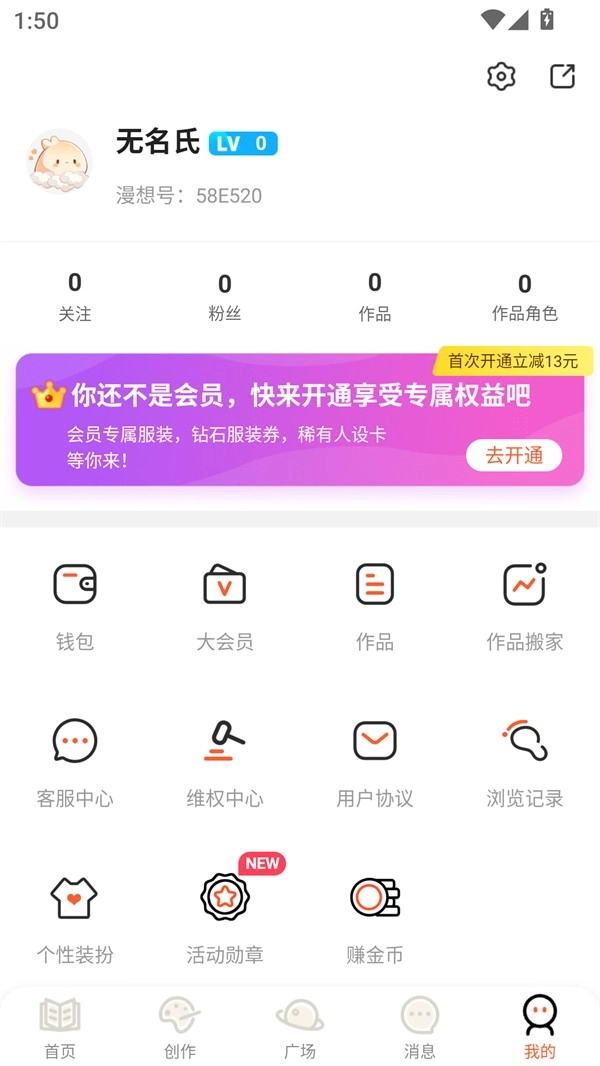Open 维权中心

point(225,762)
